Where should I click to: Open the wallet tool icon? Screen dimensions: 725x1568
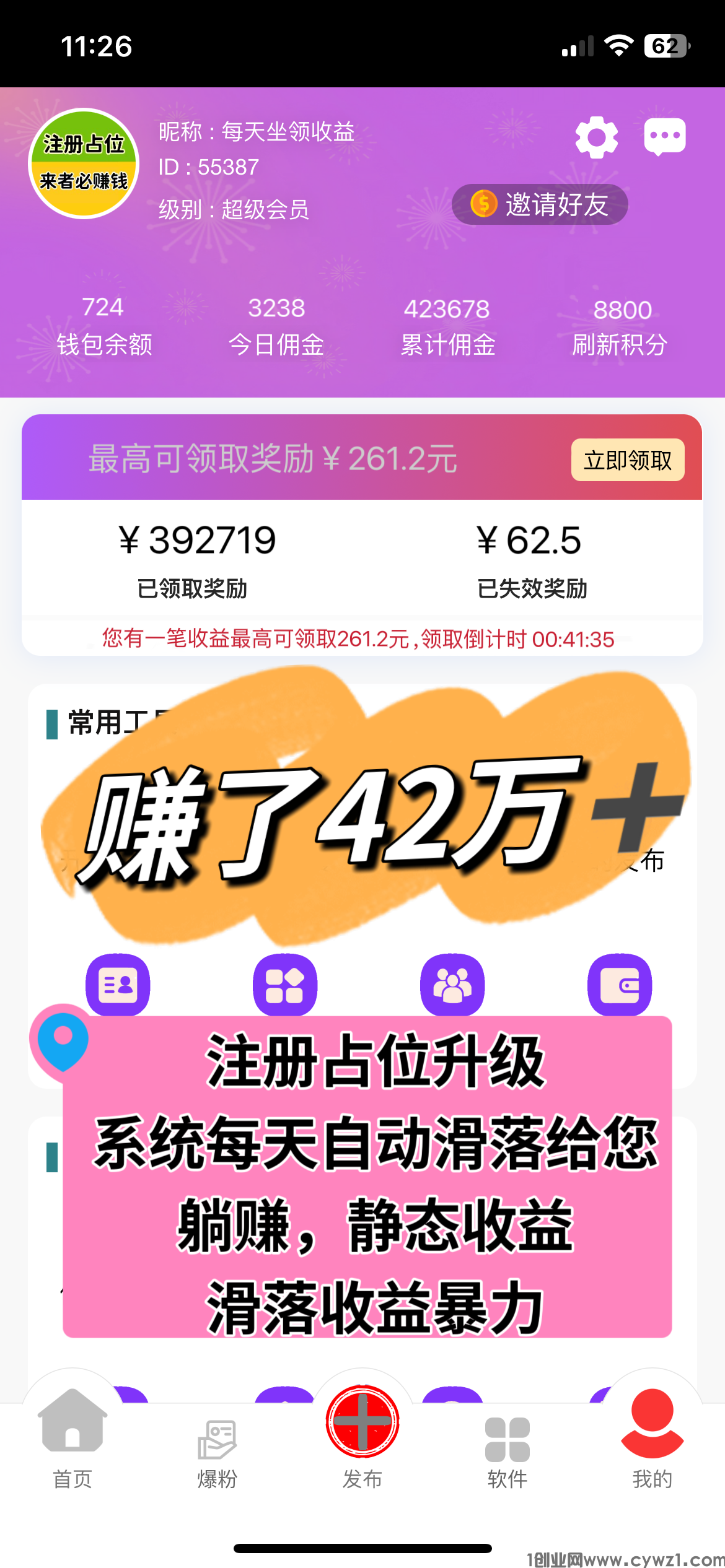coord(620,985)
